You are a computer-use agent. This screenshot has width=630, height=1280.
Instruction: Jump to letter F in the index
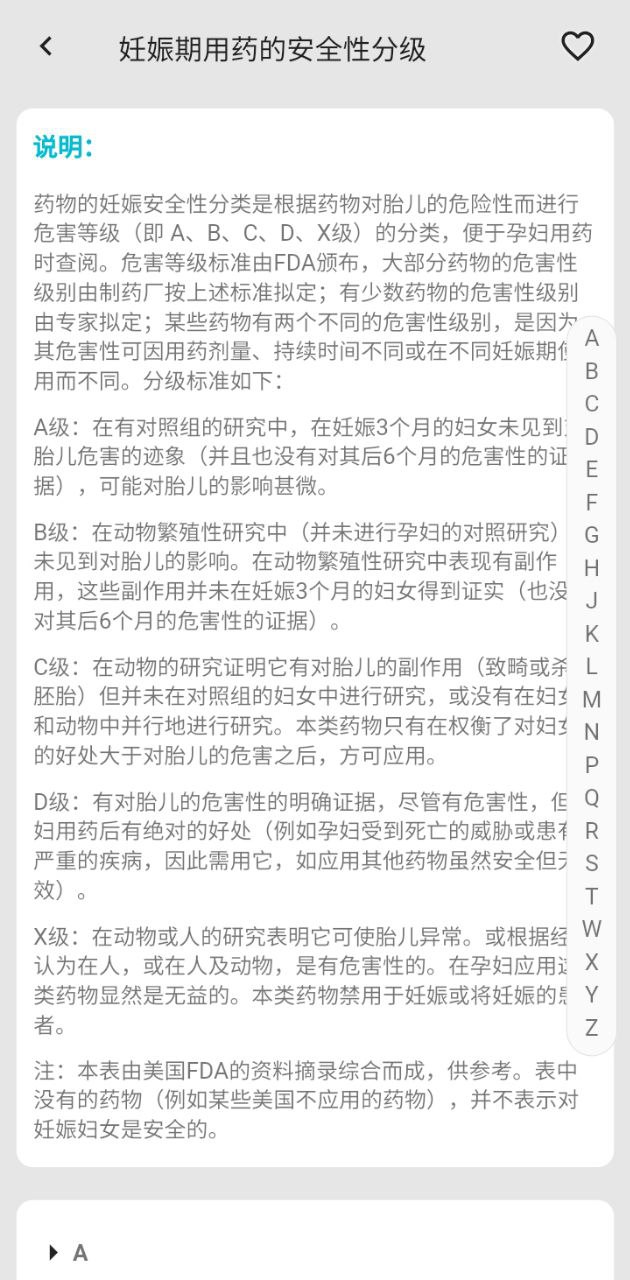(592, 502)
